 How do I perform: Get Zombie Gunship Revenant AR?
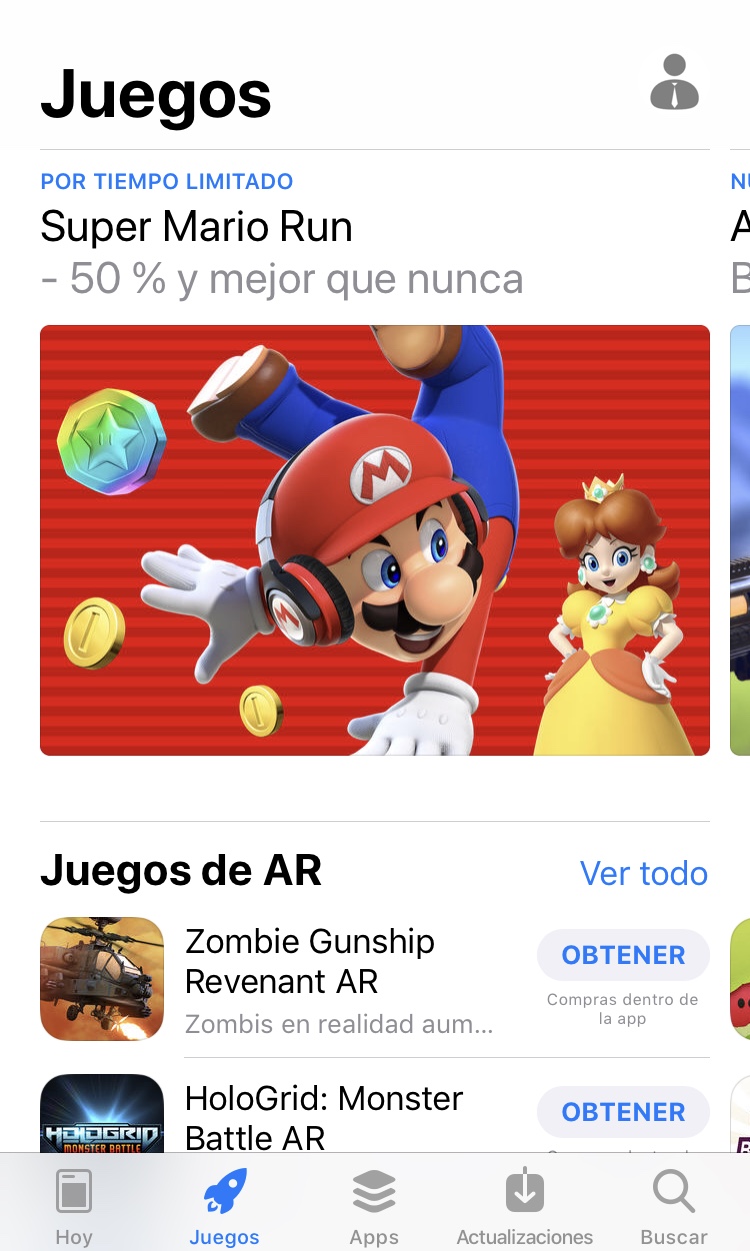(623, 955)
